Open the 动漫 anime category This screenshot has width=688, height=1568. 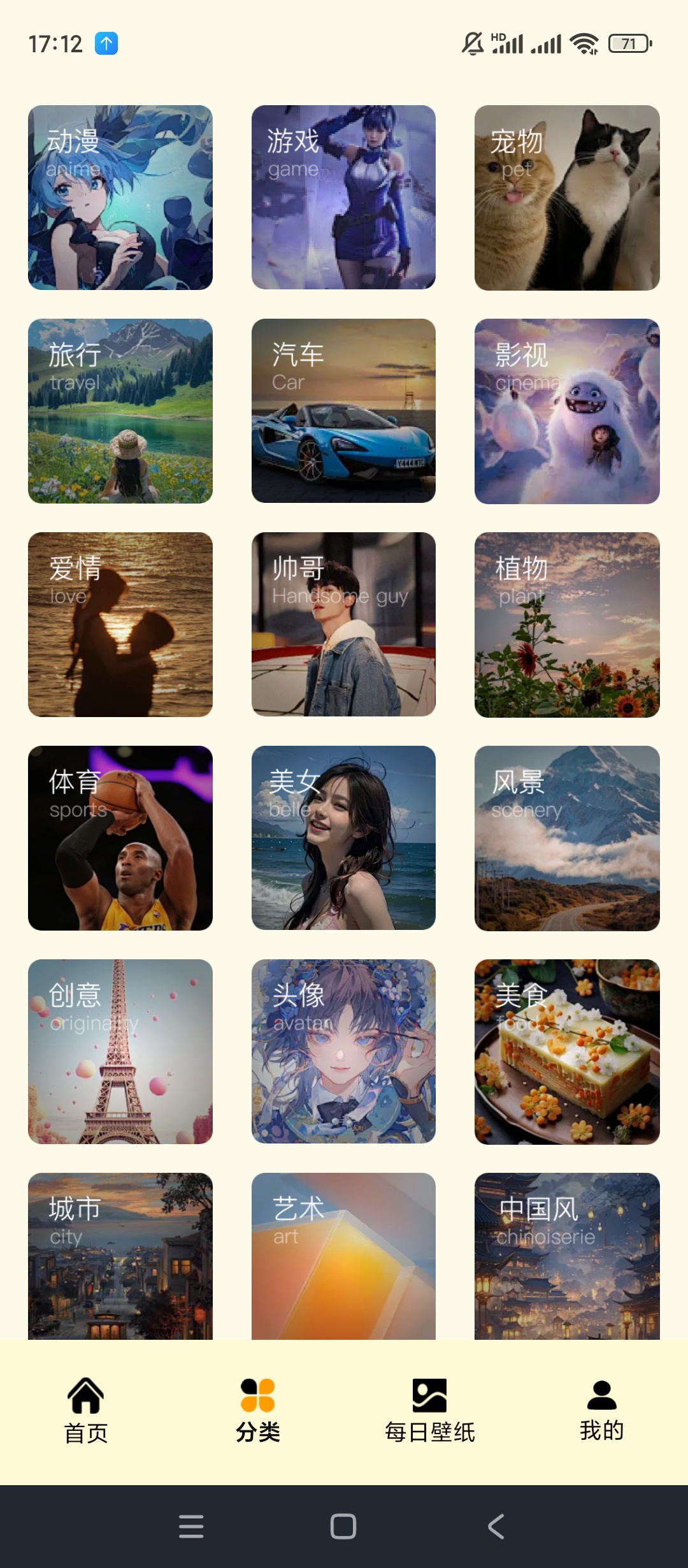(x=120, y=198)
